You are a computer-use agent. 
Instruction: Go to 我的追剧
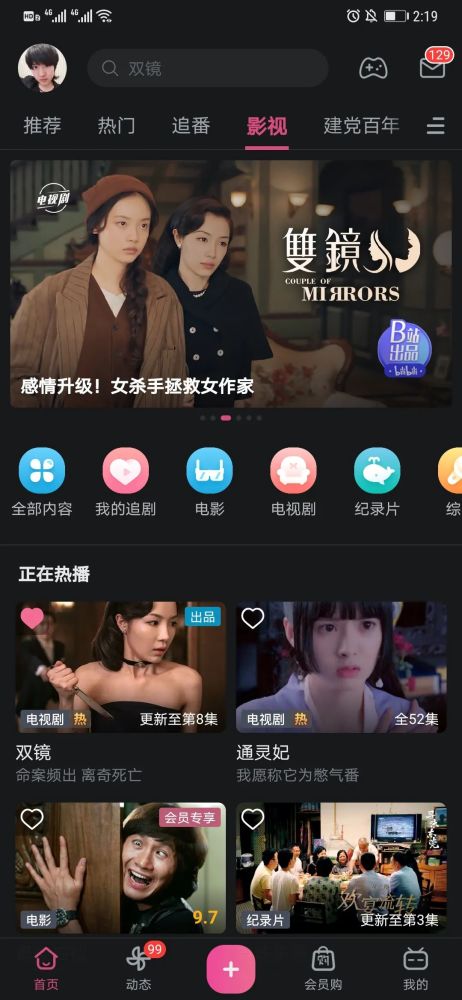point(126,482)
